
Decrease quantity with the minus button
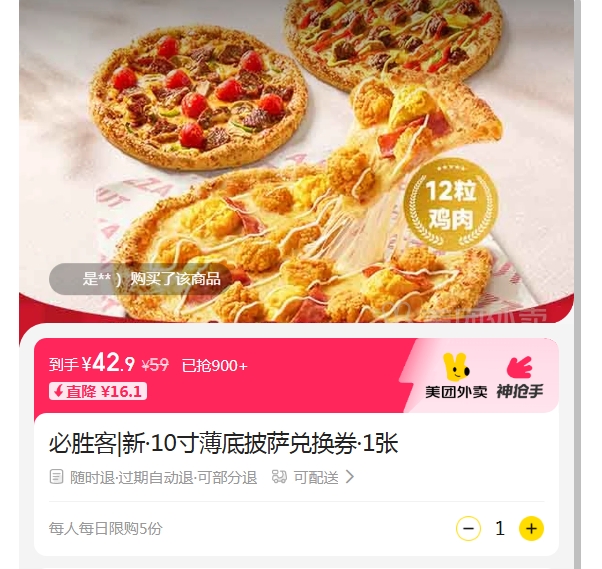[468, 529]
